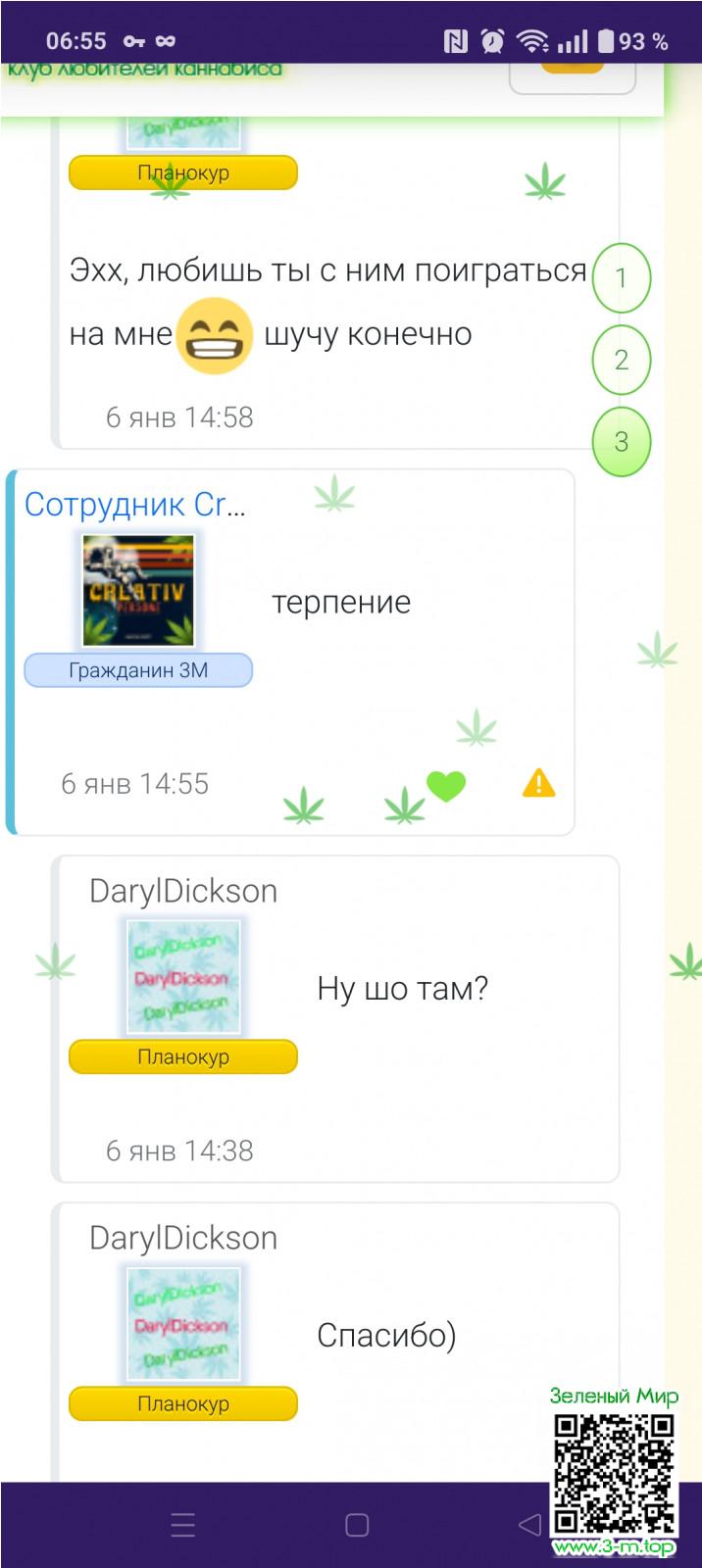
Task: Open Сотрудник Cr... profile name link
Action: 135,505
